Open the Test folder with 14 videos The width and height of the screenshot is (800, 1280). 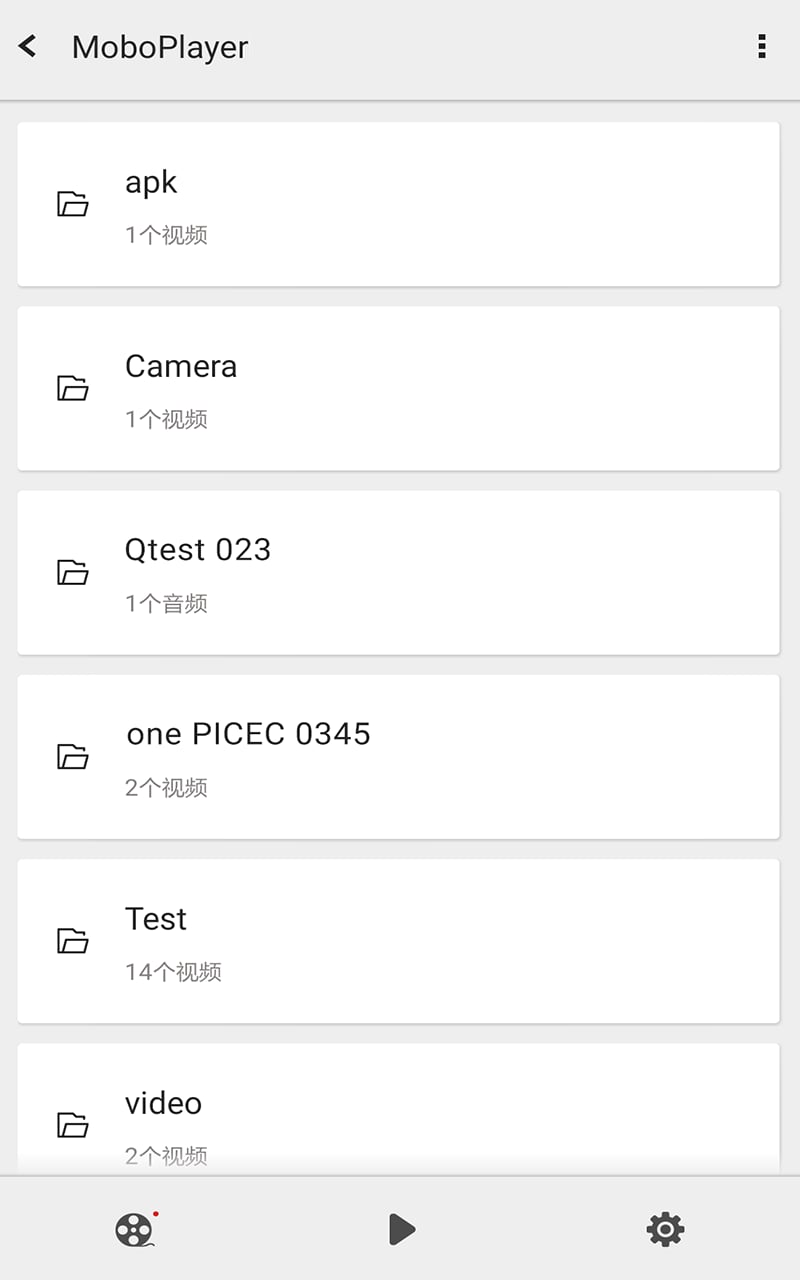[398, 941]
